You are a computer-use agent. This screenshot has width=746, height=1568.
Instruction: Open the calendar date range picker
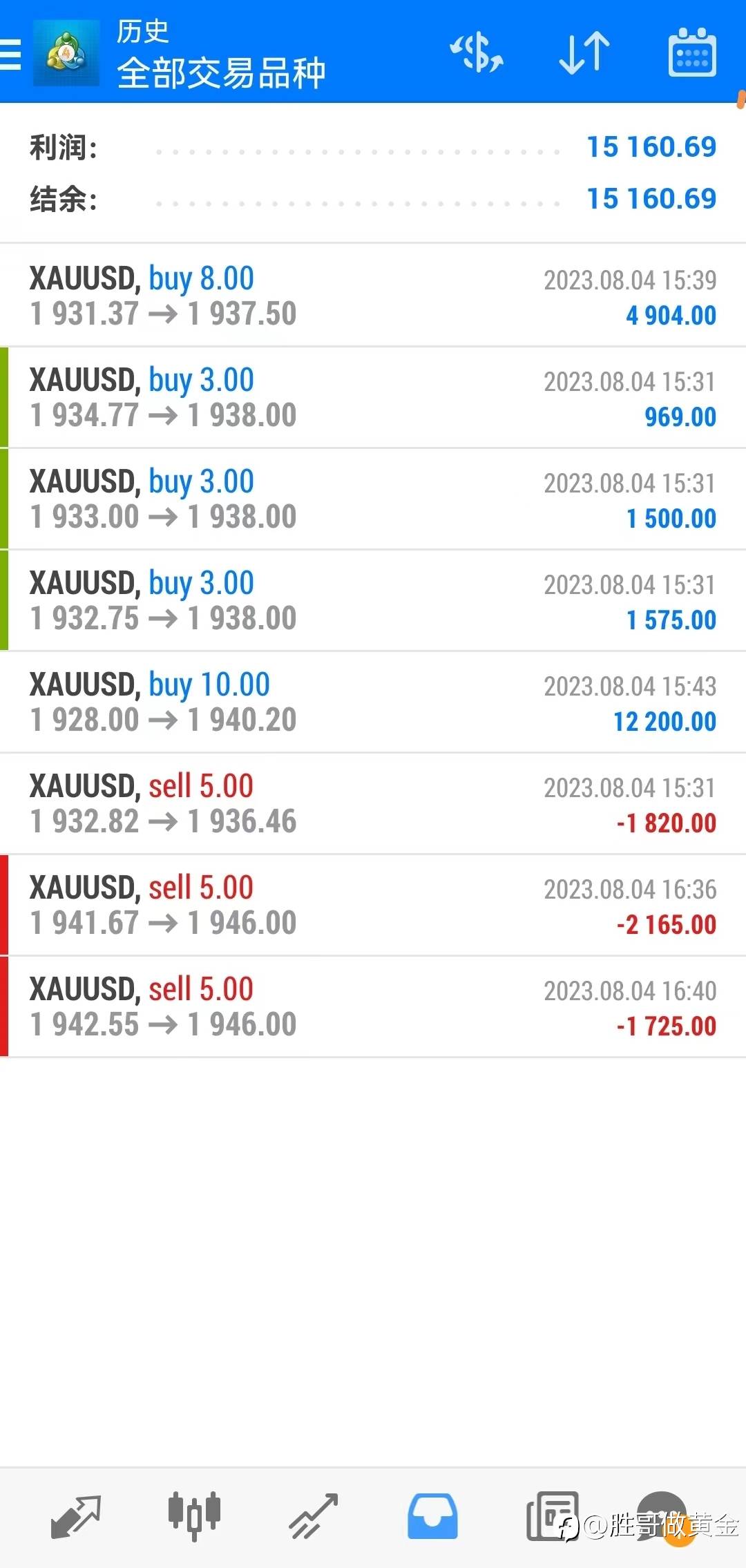[692, 52]
